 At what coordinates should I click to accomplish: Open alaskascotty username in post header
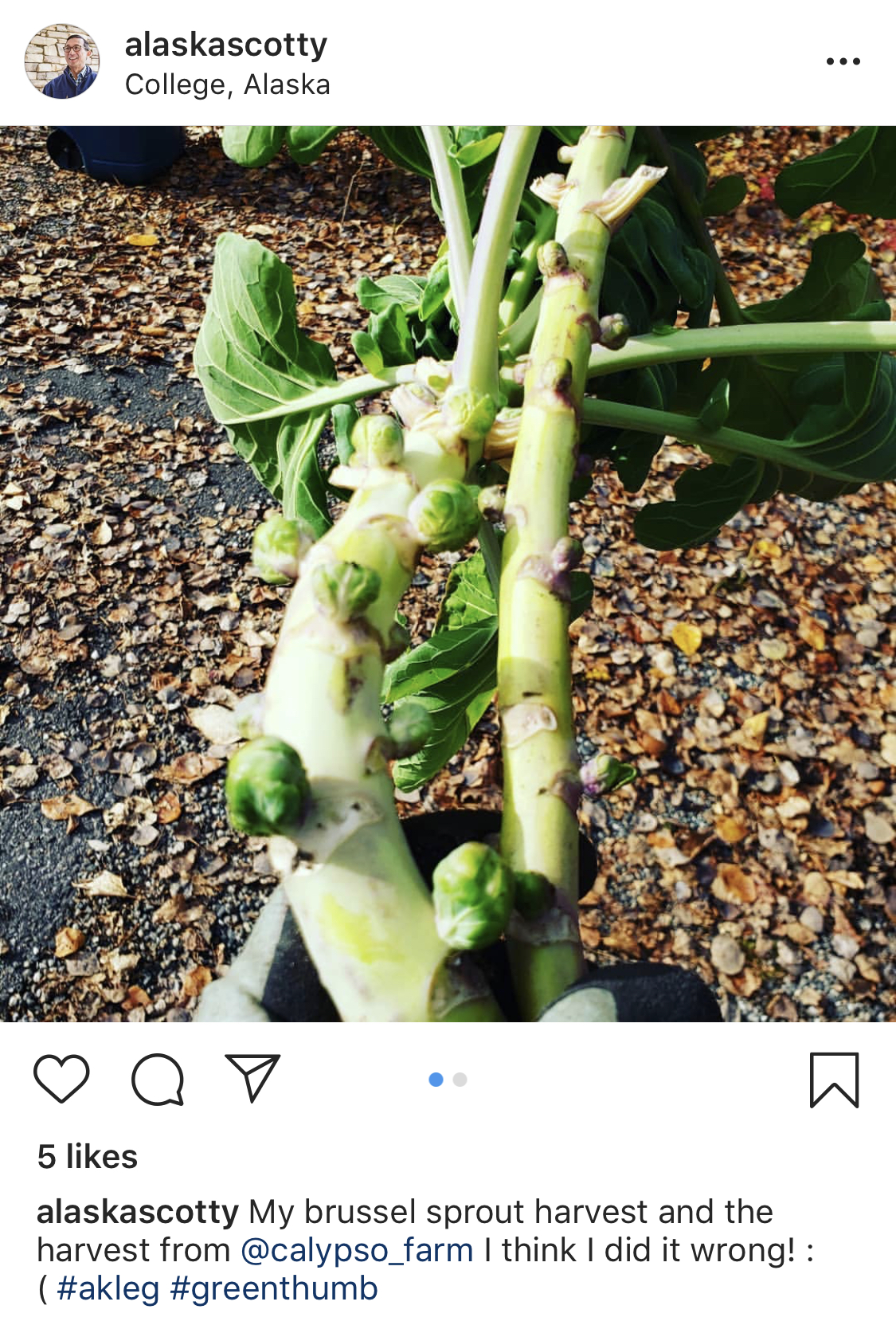(226, 45)
